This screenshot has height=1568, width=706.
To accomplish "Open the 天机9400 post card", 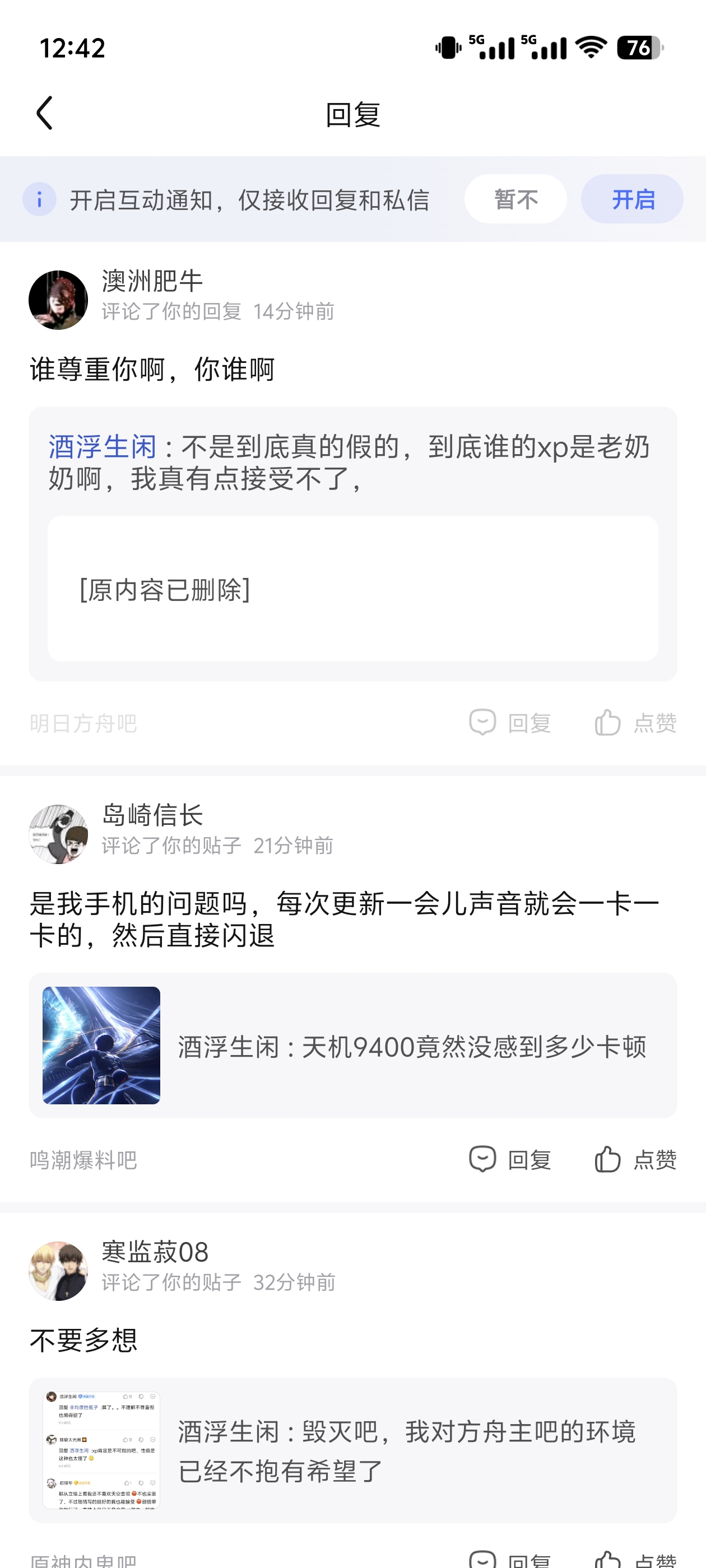I will click(352, 1045).
